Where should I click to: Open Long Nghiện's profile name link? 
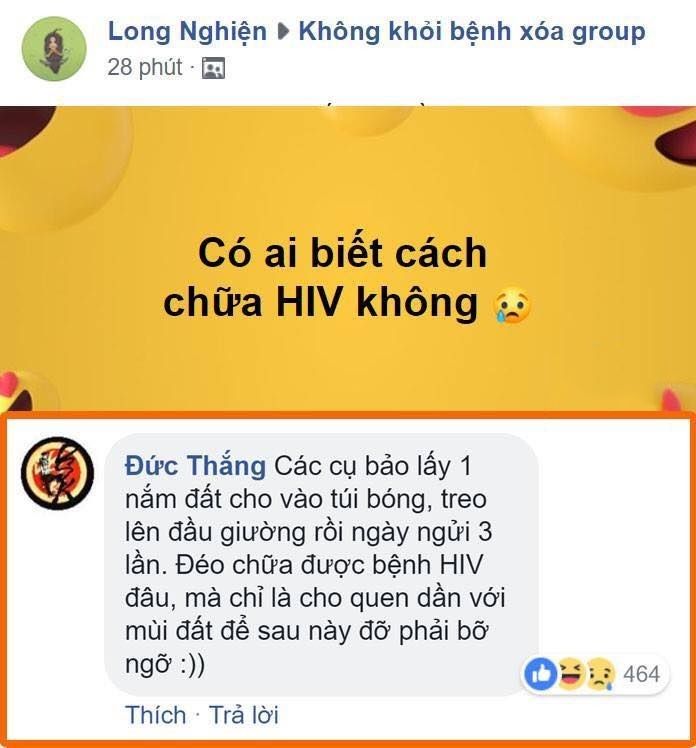(x=187, y=31)
